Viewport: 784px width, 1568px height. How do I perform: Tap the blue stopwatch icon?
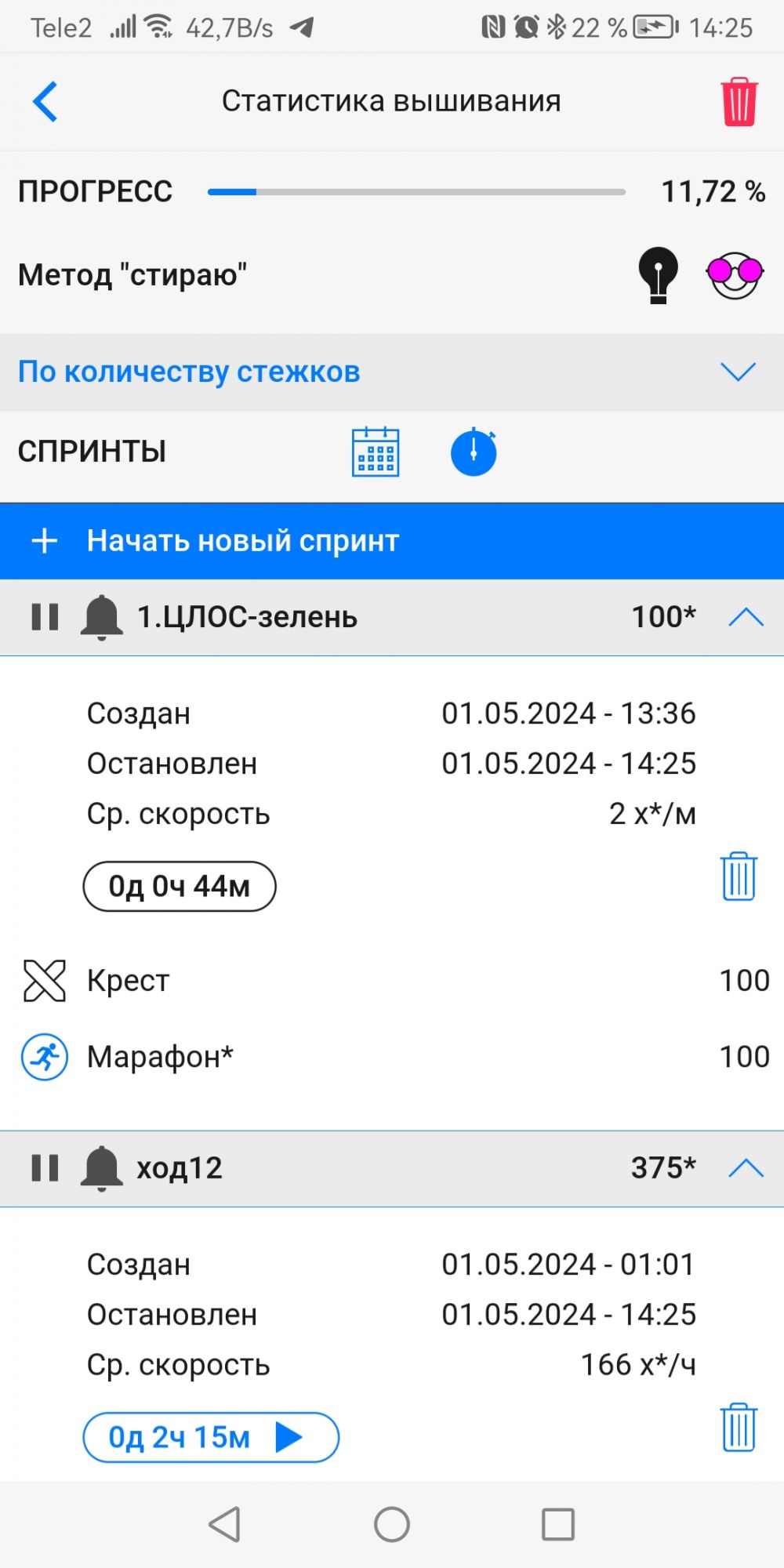tap(474, 452)
